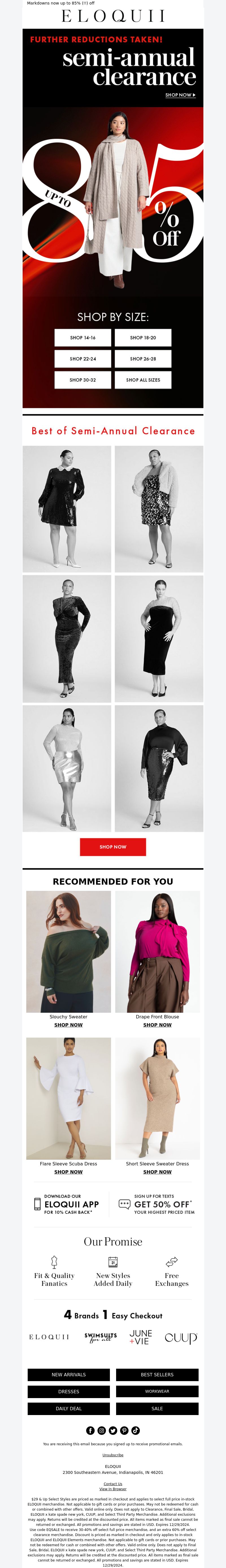Go to the DRESSES category
The height and width of the screenshot is (1568, 226).
point(69,1392)
